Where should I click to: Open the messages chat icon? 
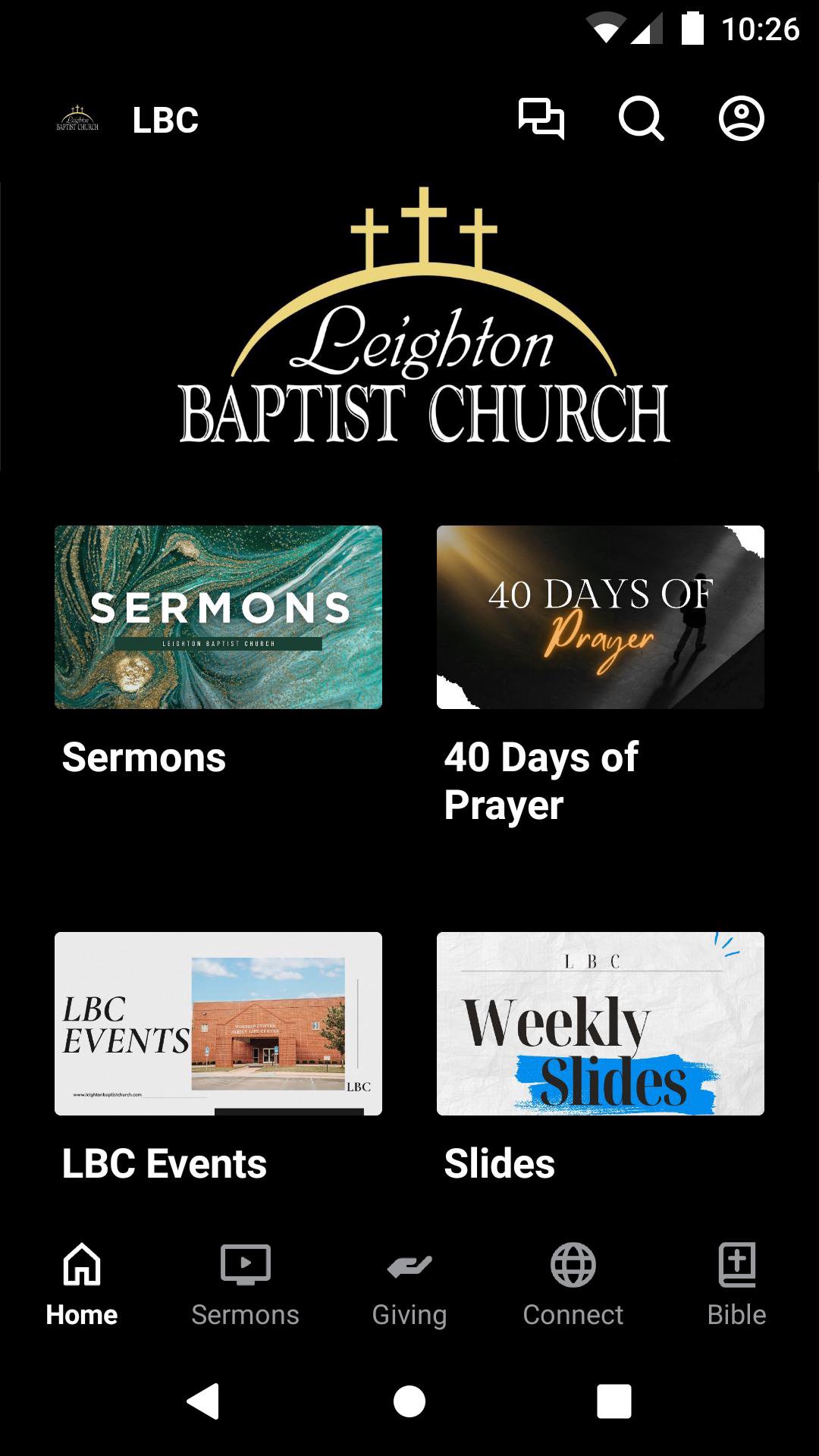pos(541,119)
